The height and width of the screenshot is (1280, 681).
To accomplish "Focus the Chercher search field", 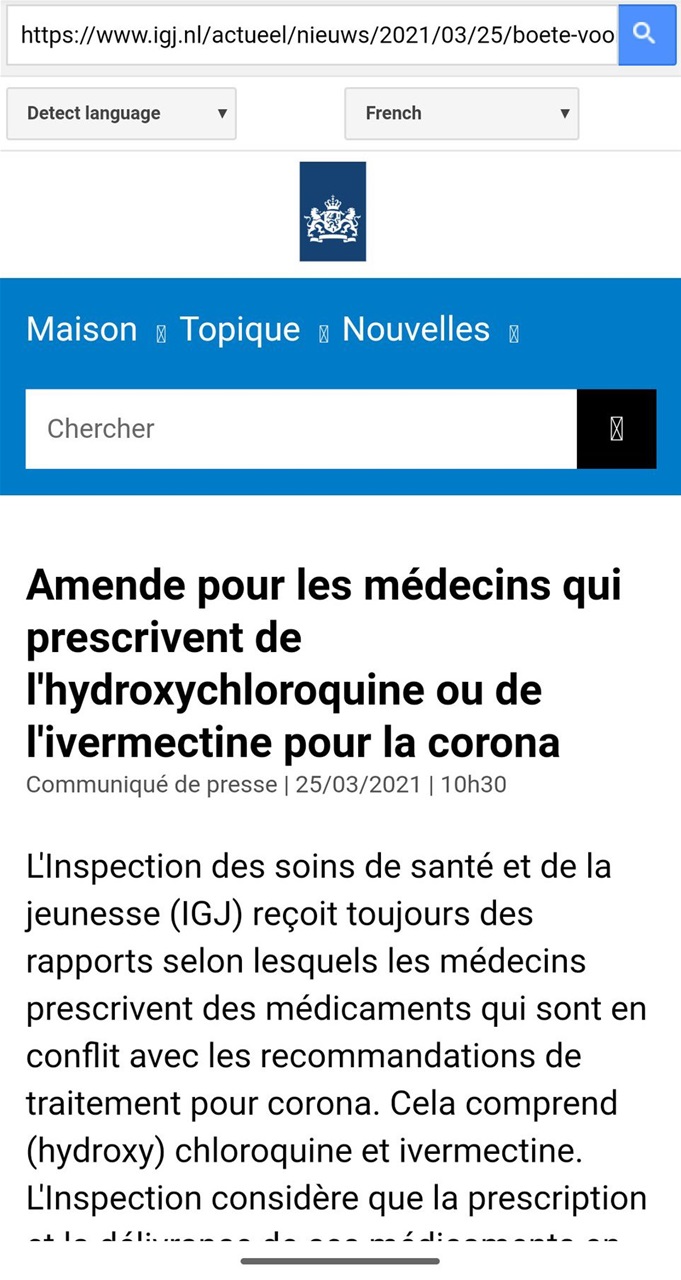I will [x=301, y=429].
